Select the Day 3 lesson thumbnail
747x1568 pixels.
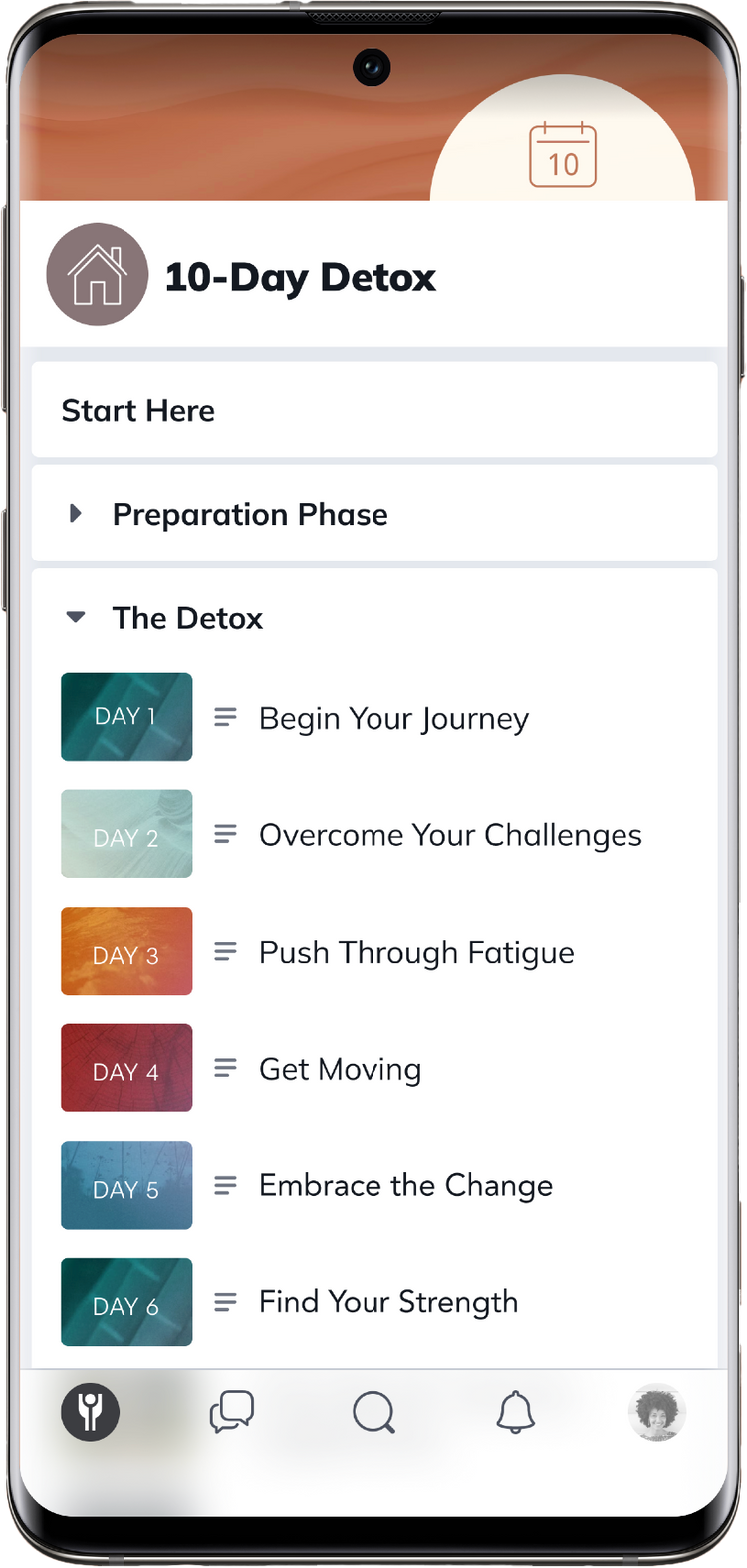(126, 951)
